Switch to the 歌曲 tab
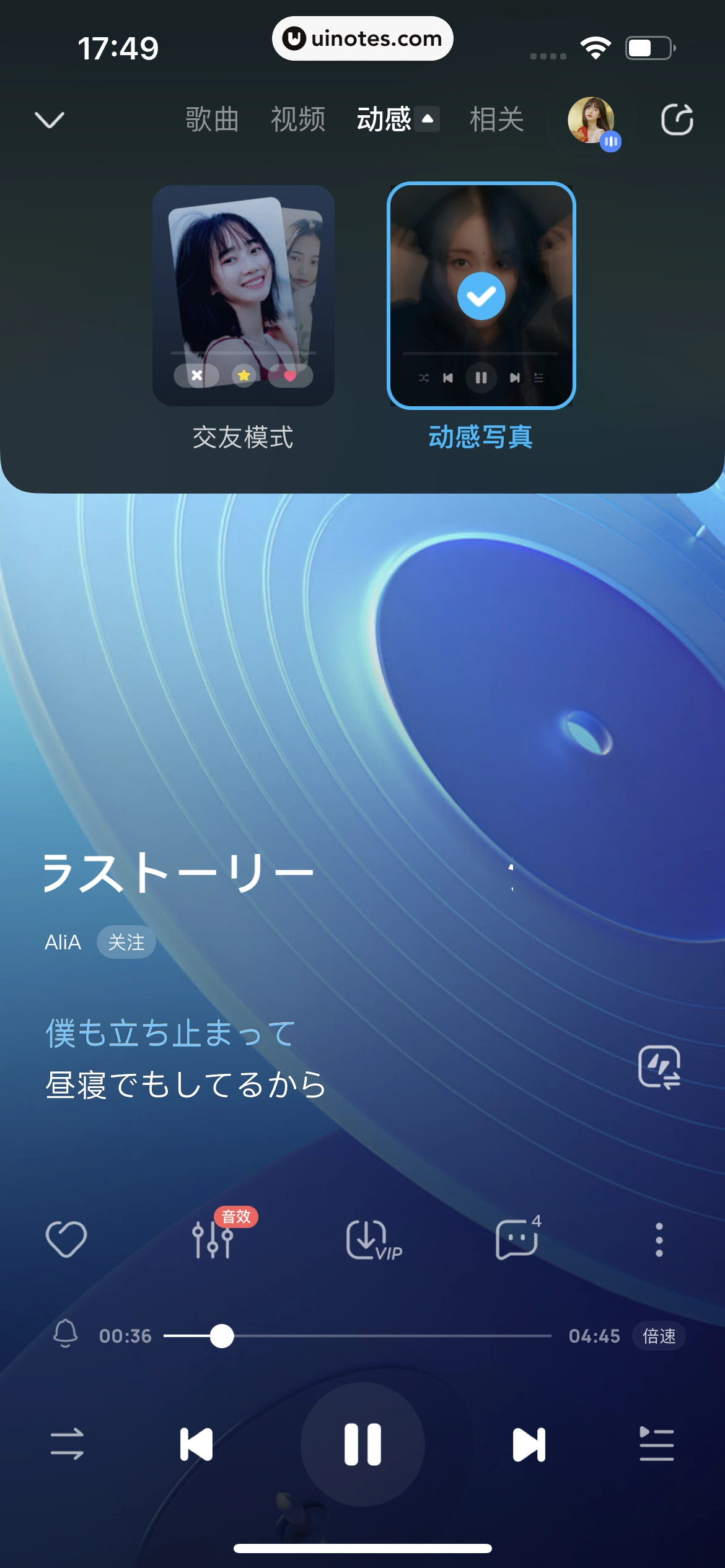This screenshot has width=725, height=1568. point(212,119)
